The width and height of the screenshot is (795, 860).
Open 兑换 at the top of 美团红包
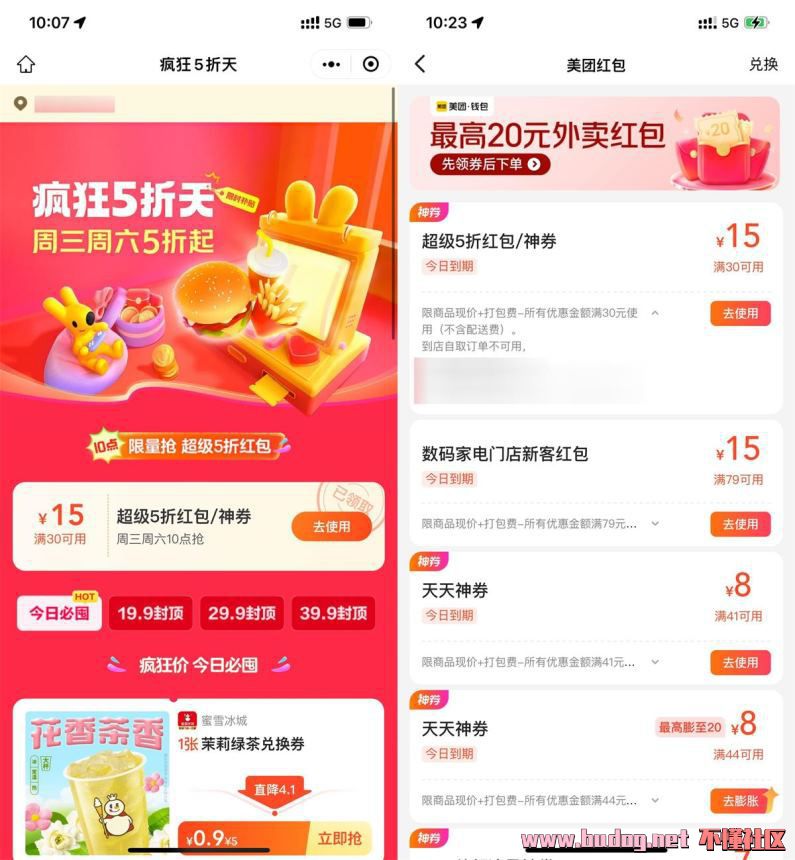(763, 64)
